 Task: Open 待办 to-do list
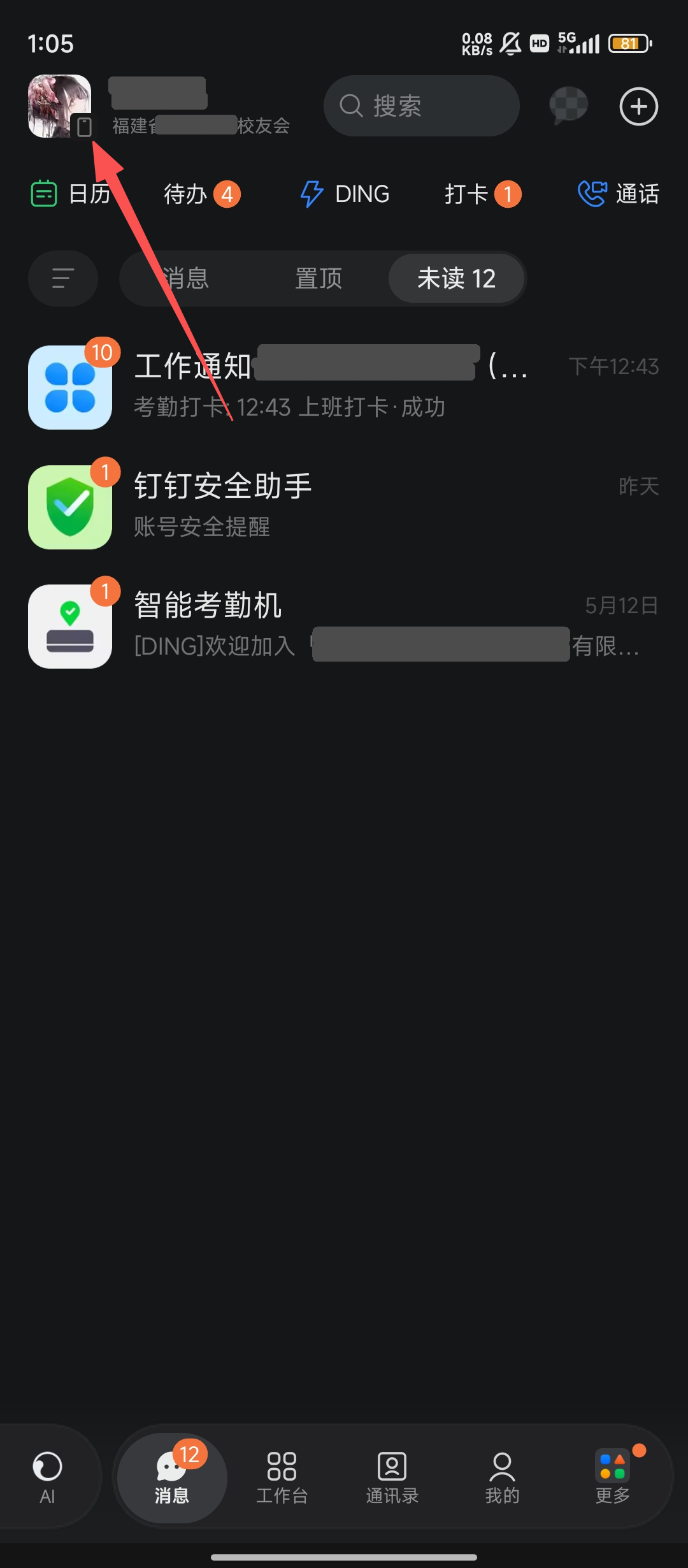tap(202, 194)
